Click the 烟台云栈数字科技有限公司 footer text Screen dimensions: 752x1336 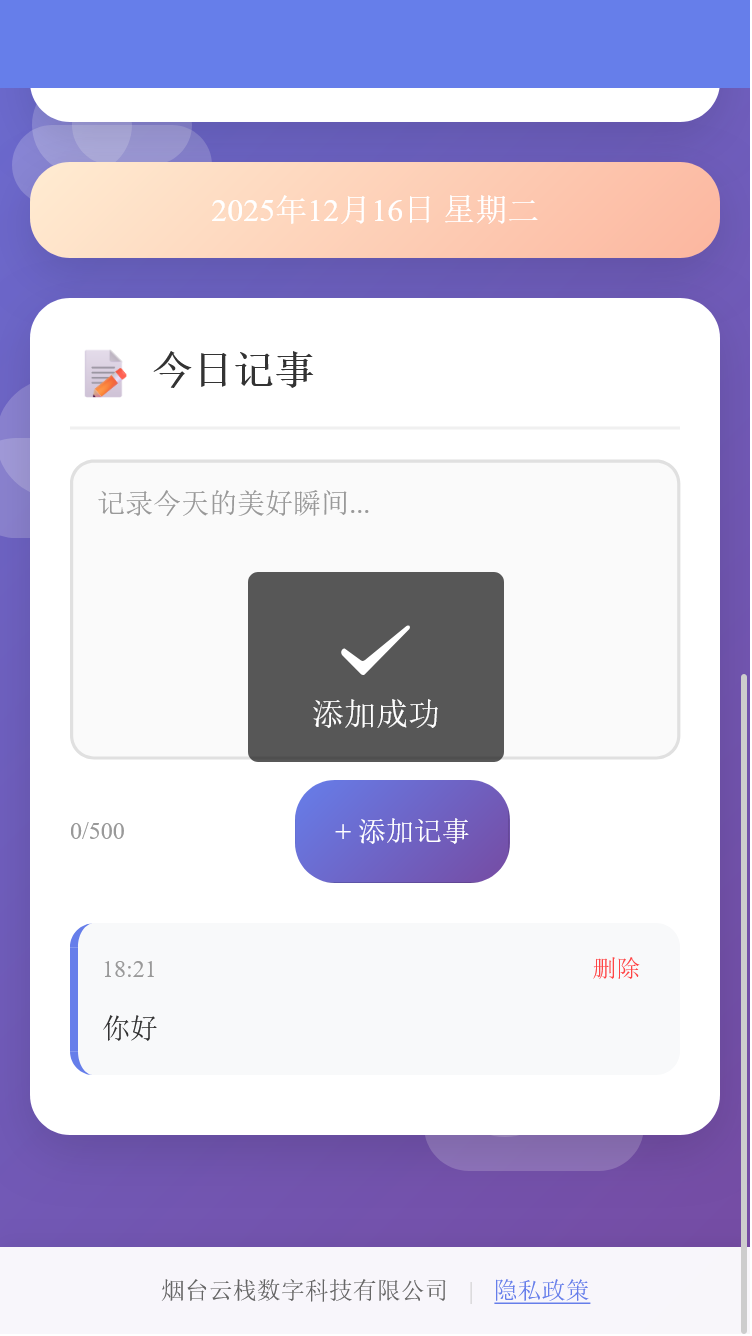(x=305, y=1290)
